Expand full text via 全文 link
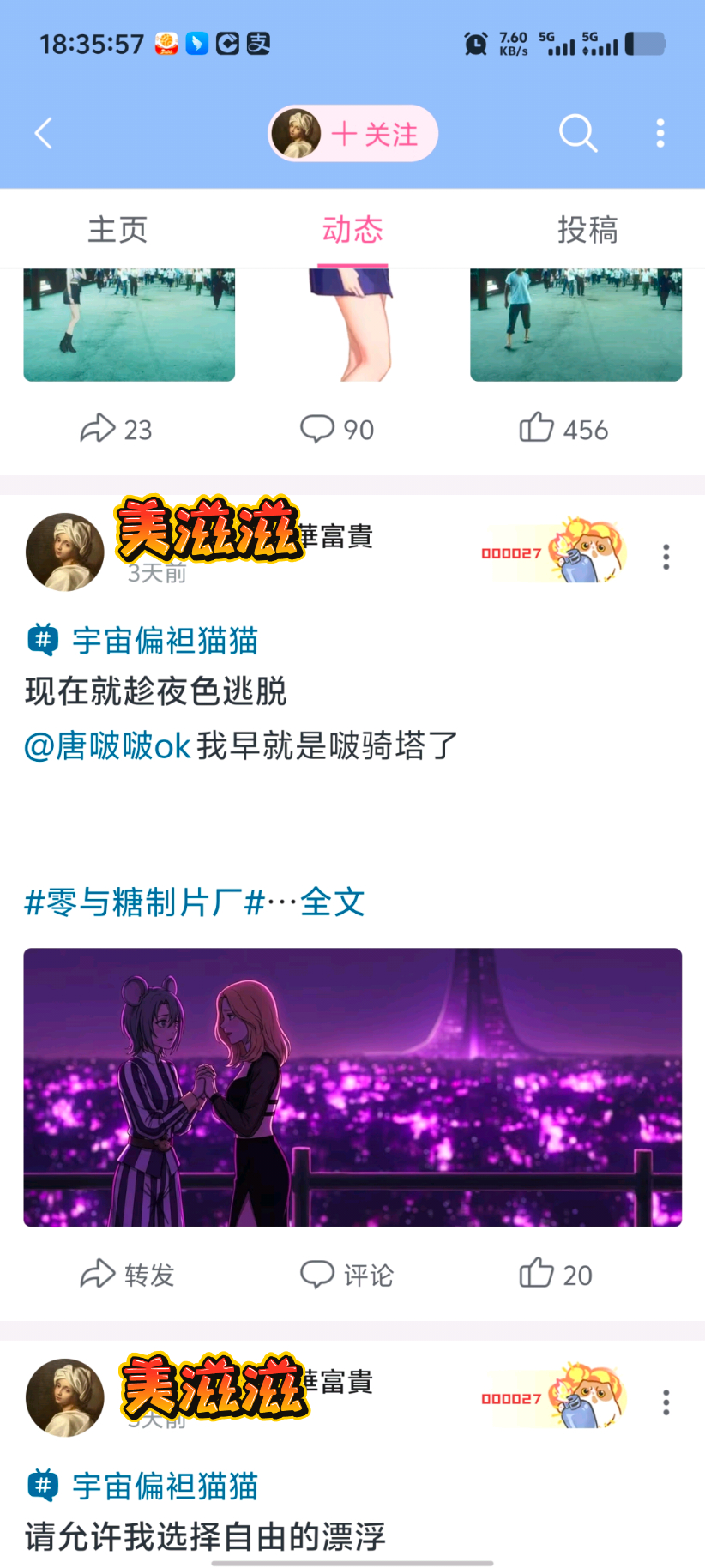705x1568 pixels. [333, 902]
